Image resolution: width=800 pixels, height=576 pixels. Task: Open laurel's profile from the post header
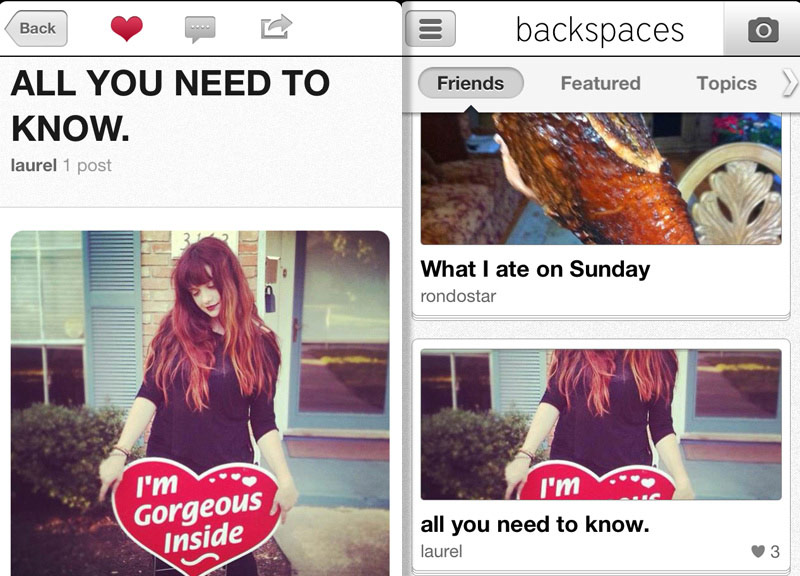[33, 165]
